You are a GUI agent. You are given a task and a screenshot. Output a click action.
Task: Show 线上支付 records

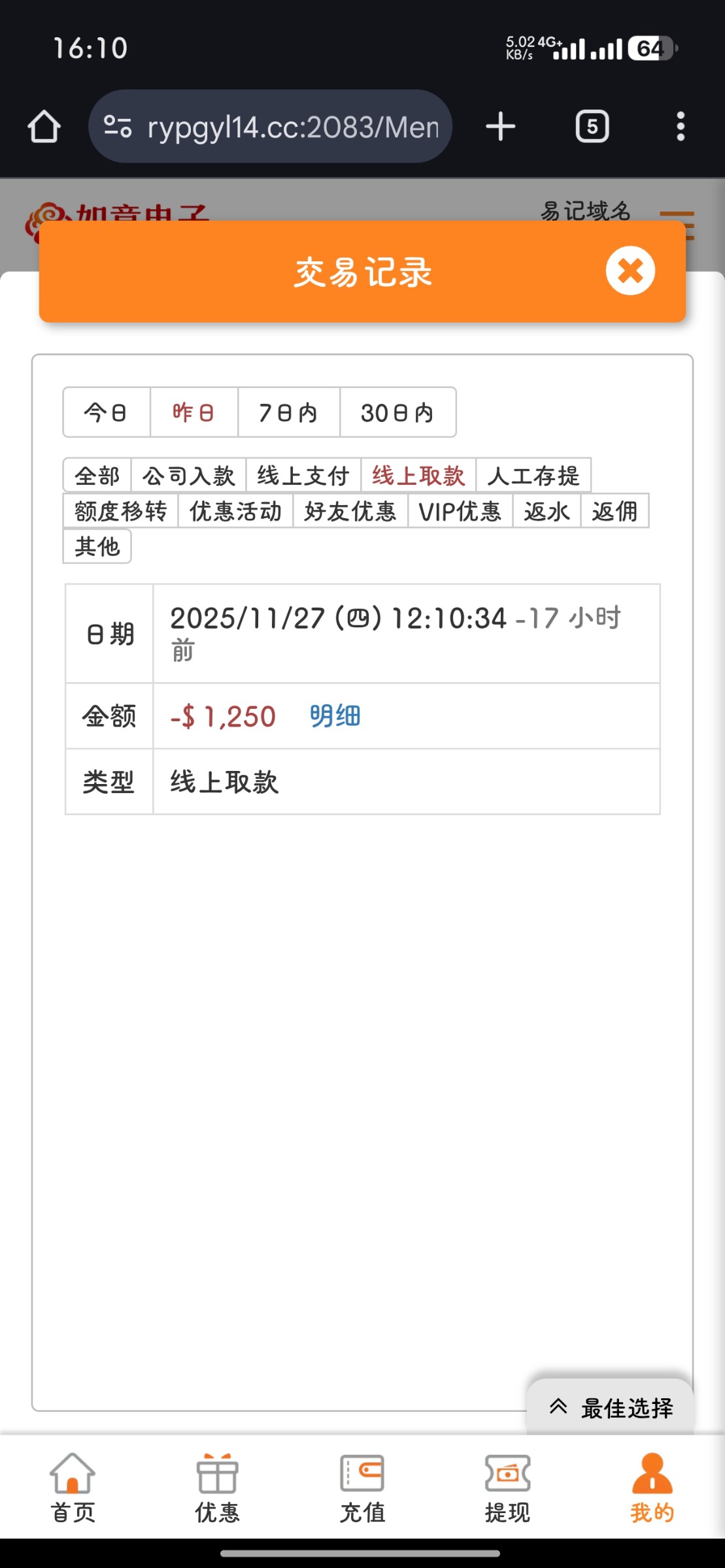(x=303, y=475)
